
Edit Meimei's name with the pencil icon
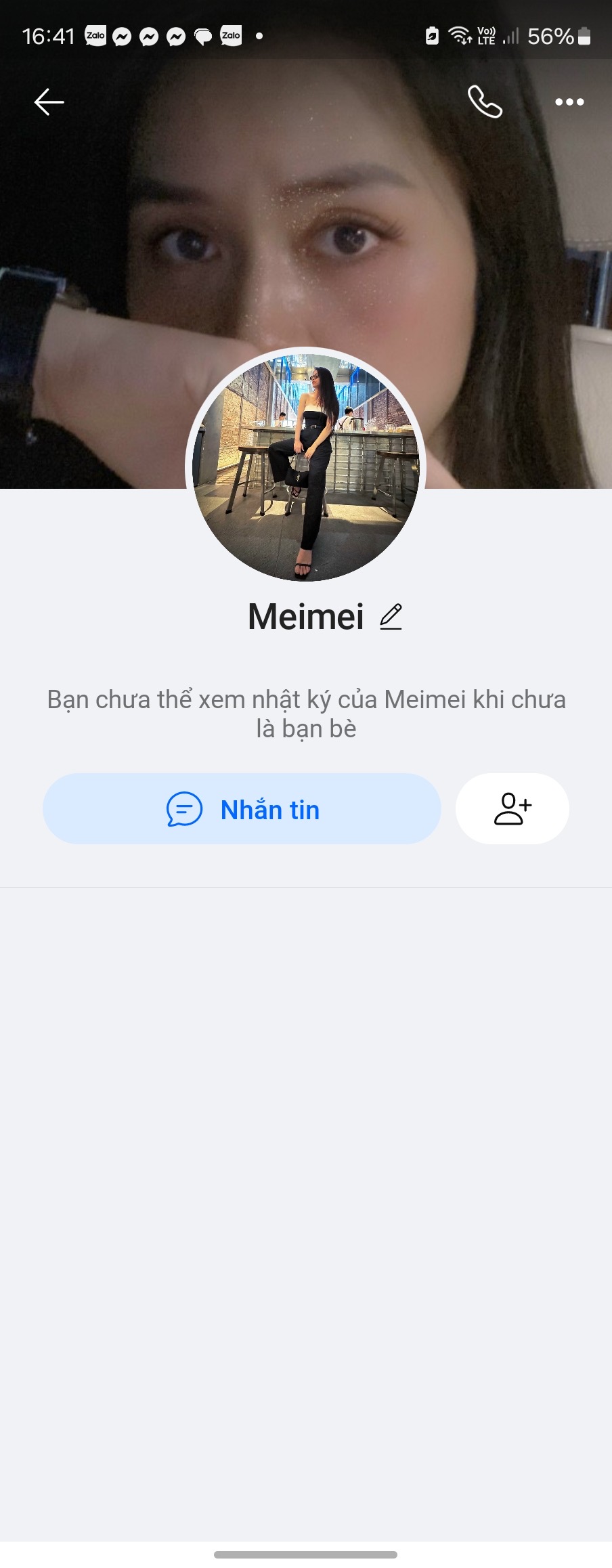(391, 617)
